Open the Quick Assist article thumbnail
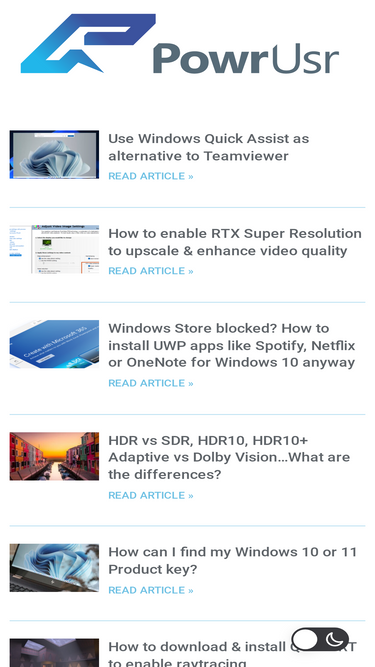Image resolution: width=375 pixels, height=667 pixels. click(x=54, y=154)
